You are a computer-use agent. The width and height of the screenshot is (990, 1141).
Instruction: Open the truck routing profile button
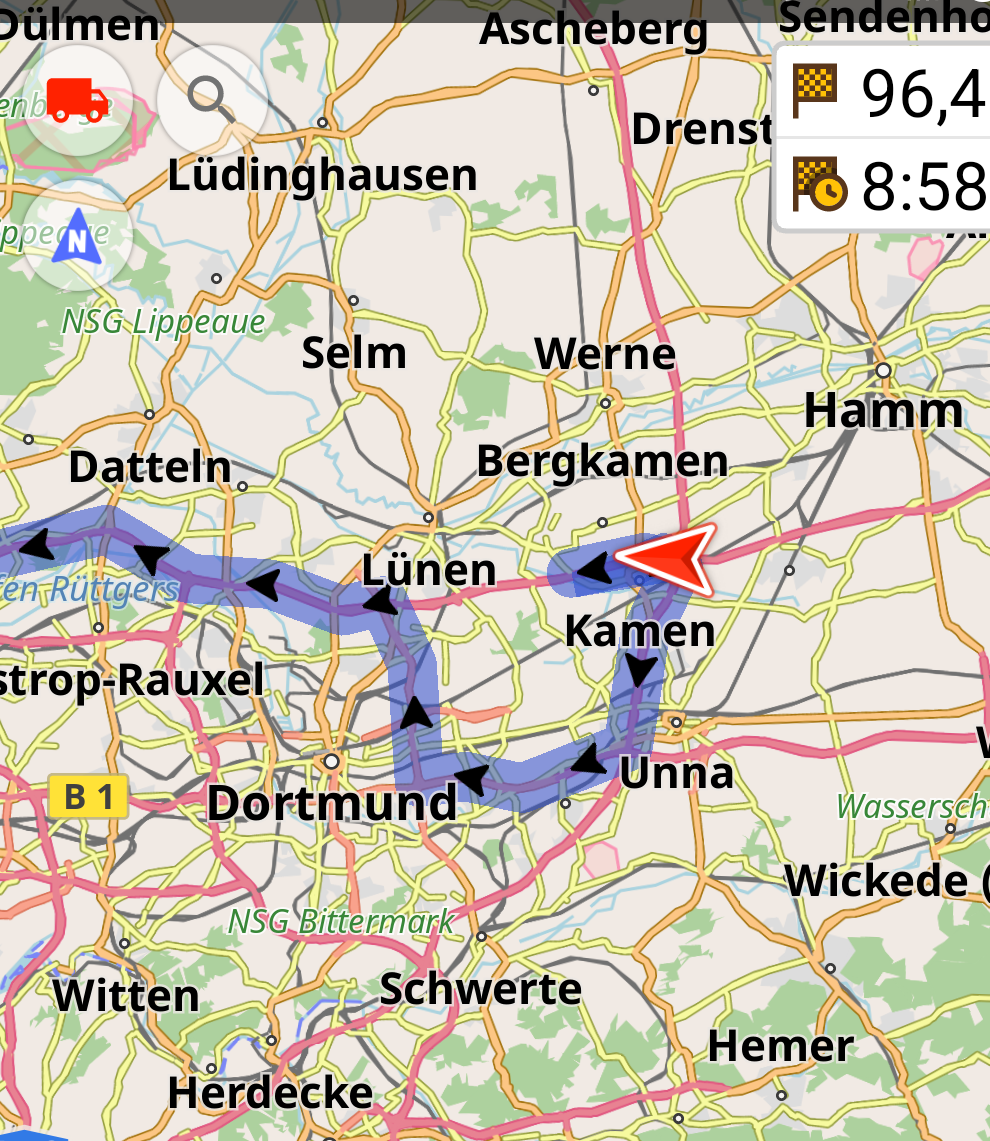tap(77, 100)
